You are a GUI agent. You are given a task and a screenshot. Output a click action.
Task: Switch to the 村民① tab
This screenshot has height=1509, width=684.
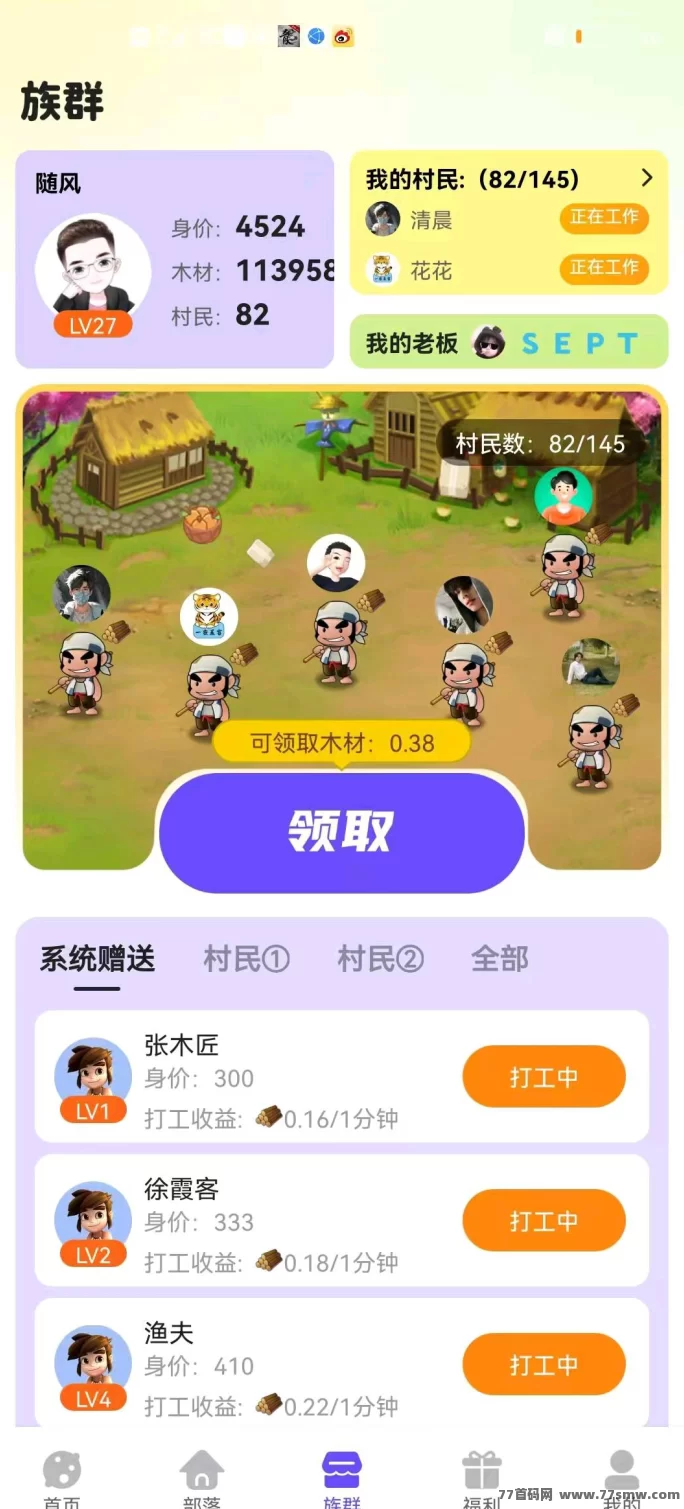pyautogui.click(x=246, y=959)
